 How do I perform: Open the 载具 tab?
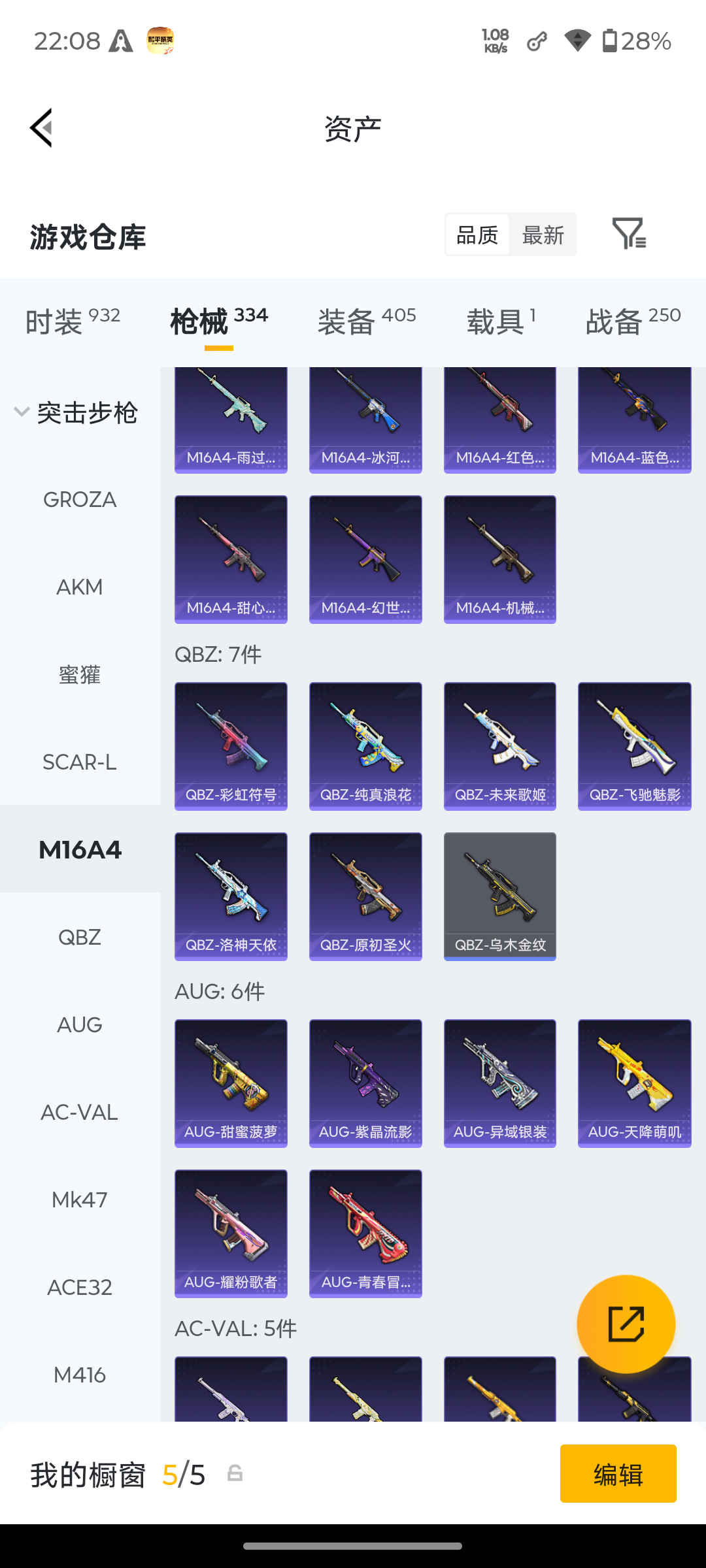point(501,320)
